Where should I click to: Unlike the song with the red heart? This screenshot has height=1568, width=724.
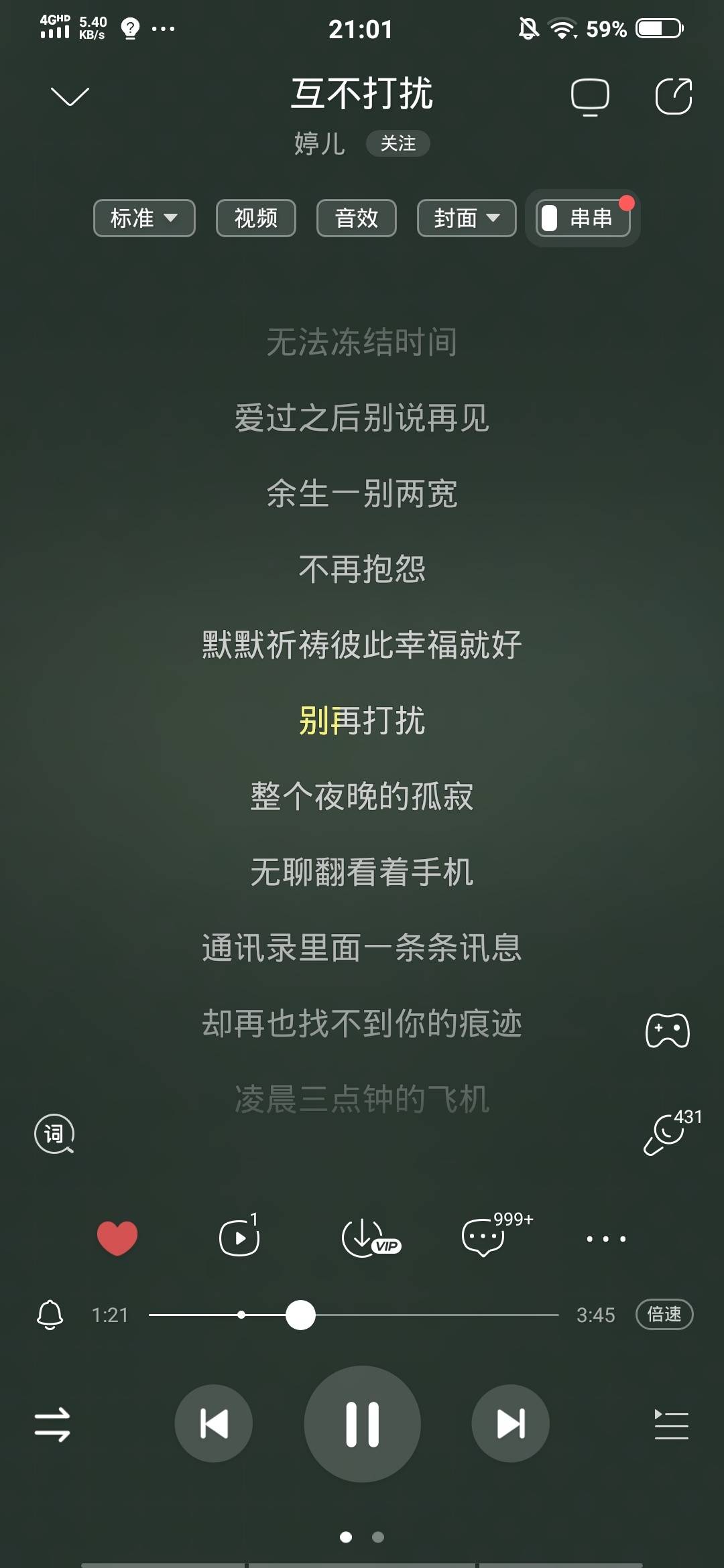pyautogui.click(x=117, y=1238)
